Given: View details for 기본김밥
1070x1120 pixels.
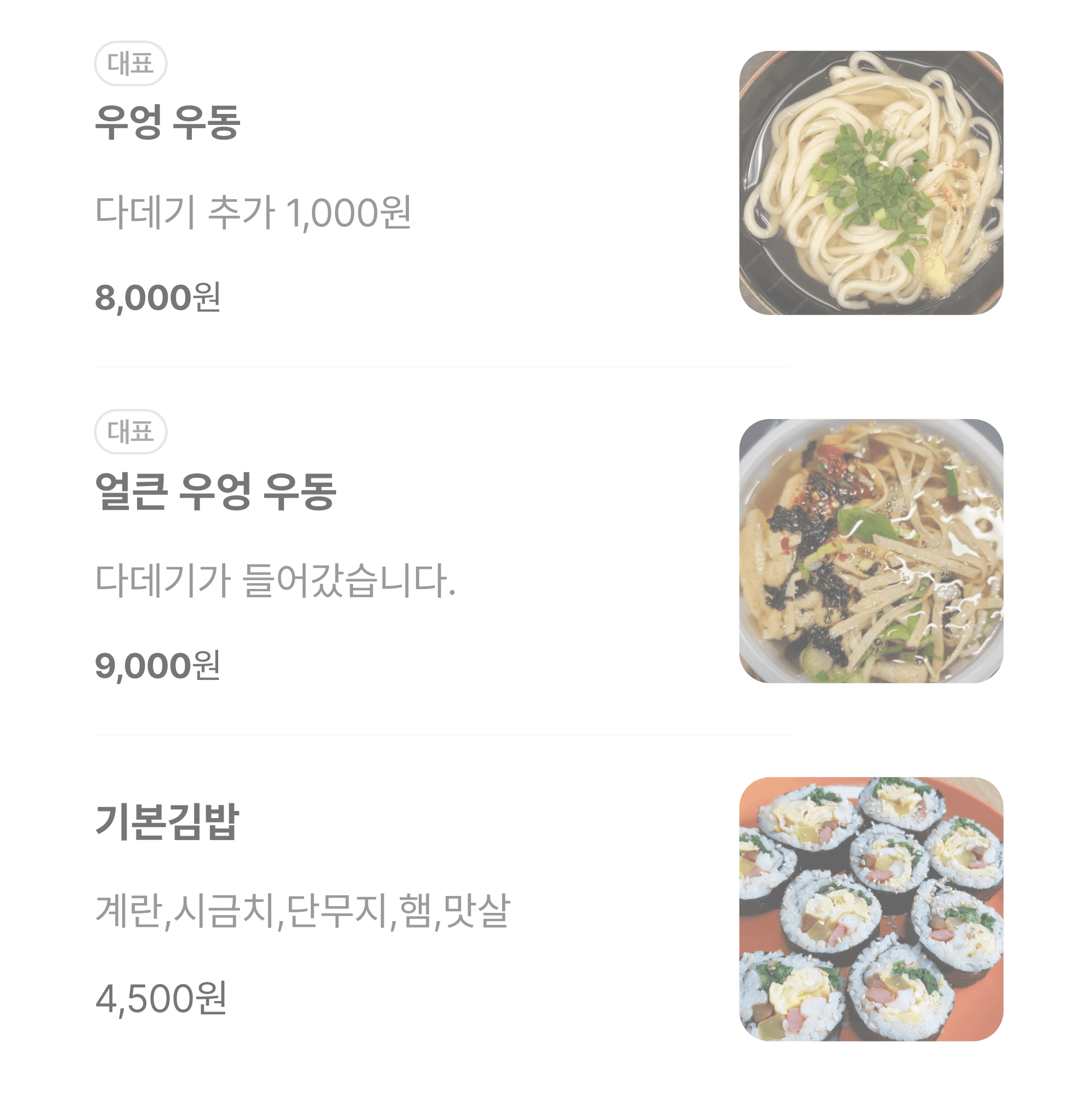Looking at the screenshot, I should tap(167, 822).
